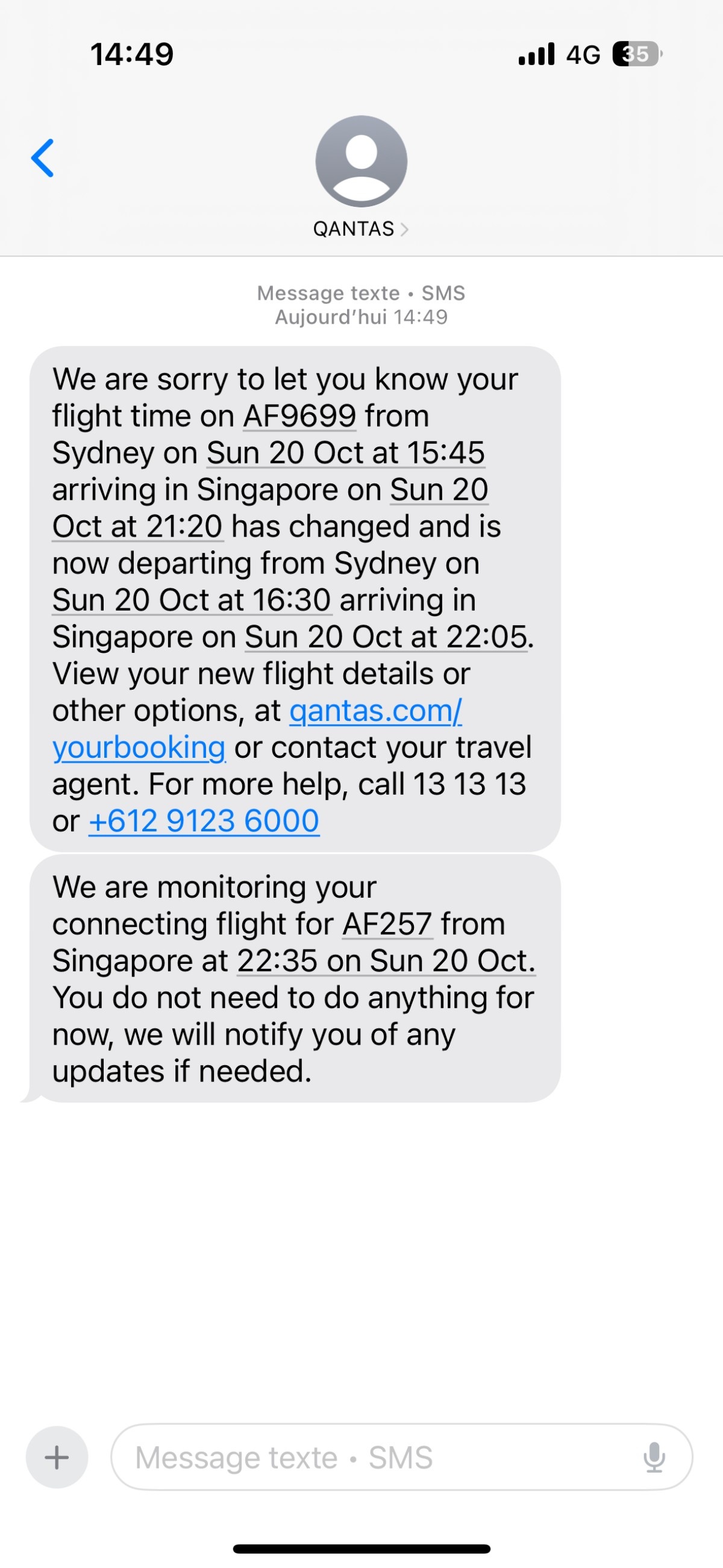
Task: Tap the AF9699 flight number link
Action: pyautogui.click(x=299, y=417)
